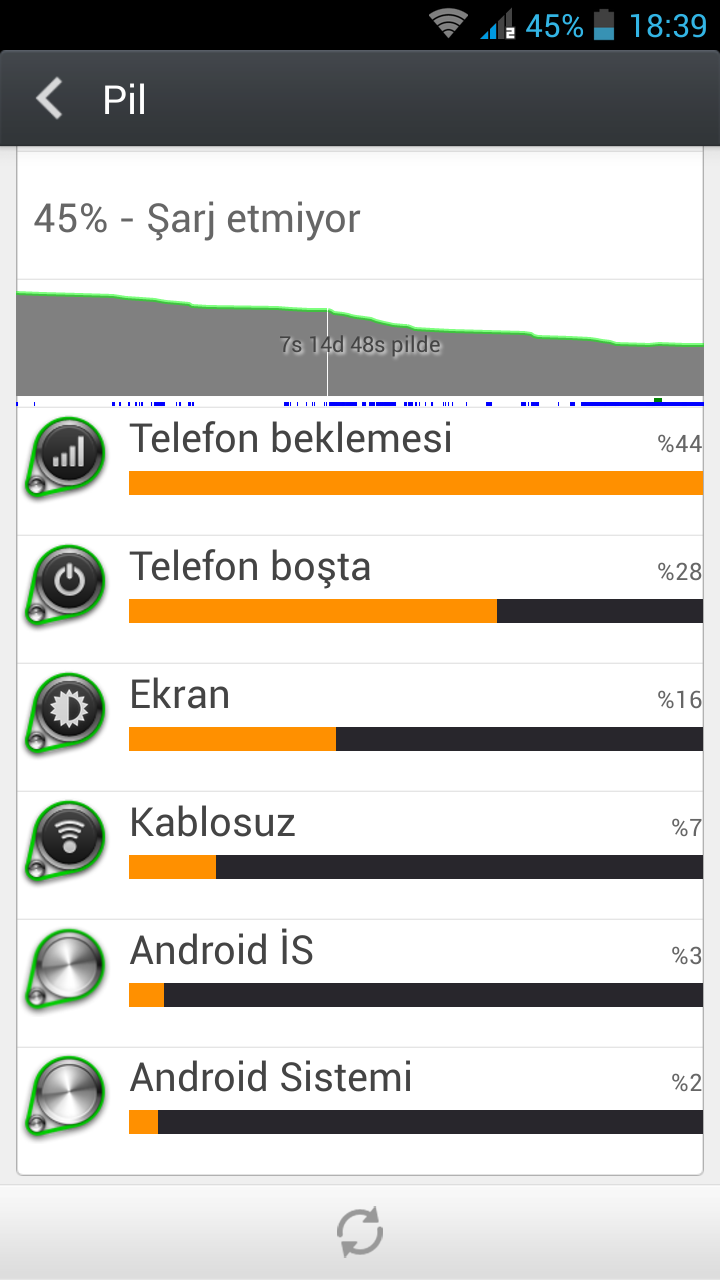Open the battery history graph
The width and height of the screenshot is (720, 1280).
click(360, 345)
